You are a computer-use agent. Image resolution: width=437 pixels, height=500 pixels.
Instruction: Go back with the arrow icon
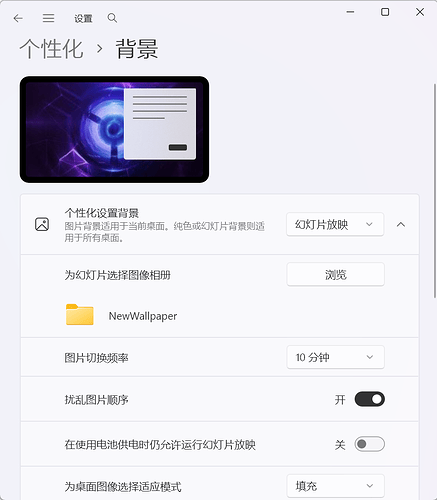pyautogui.click(x=18, y=18)
